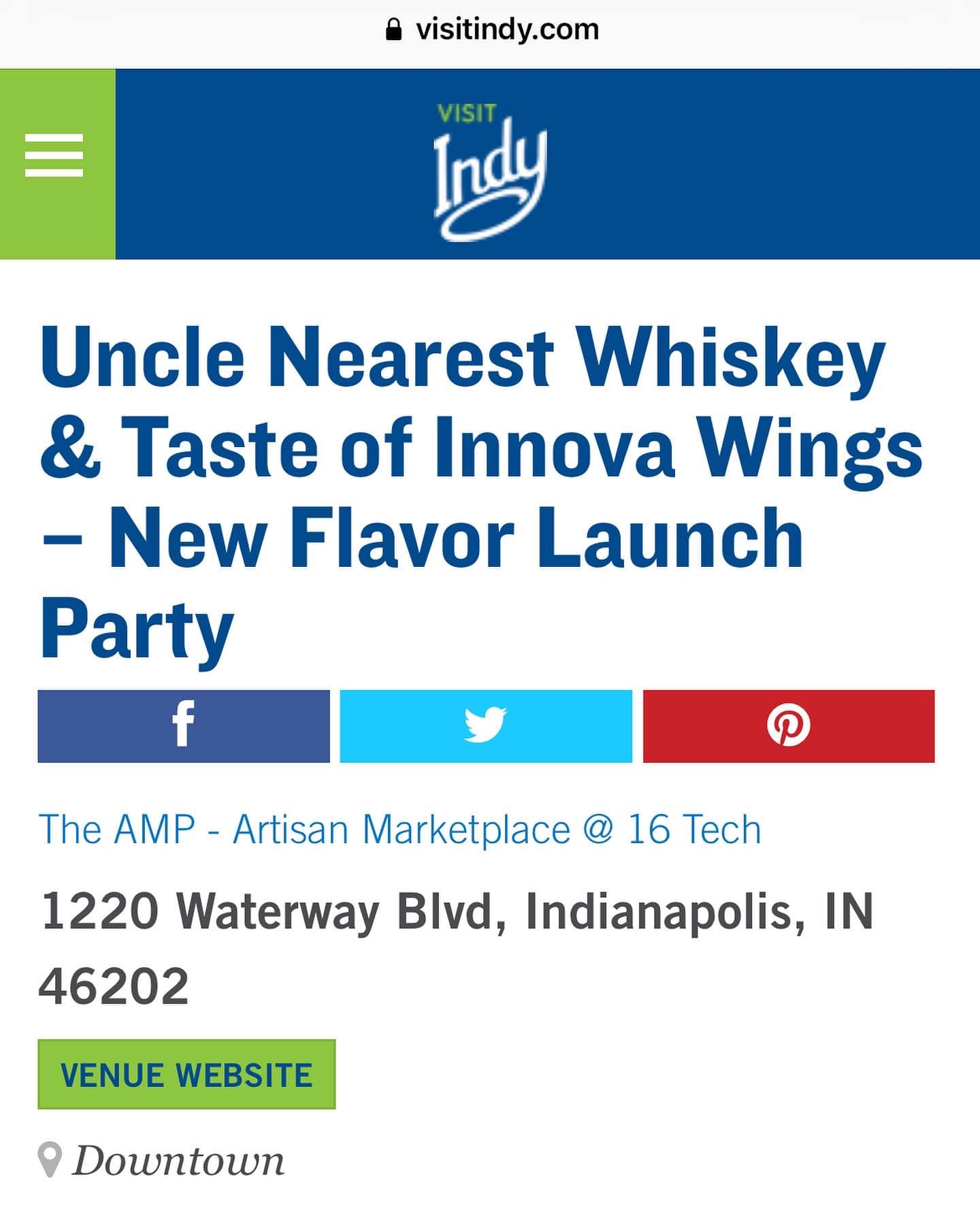Share event on Twitter
The width and height of the screenshot is (980, 1225).
pos(486,725)
